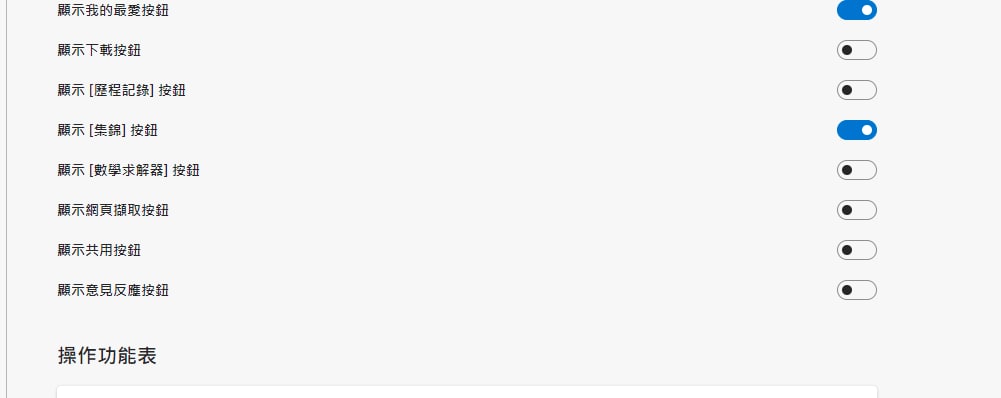
Task: Toggle on 顯示網頁擷取按鈕
Action: (x=857, y=210)
